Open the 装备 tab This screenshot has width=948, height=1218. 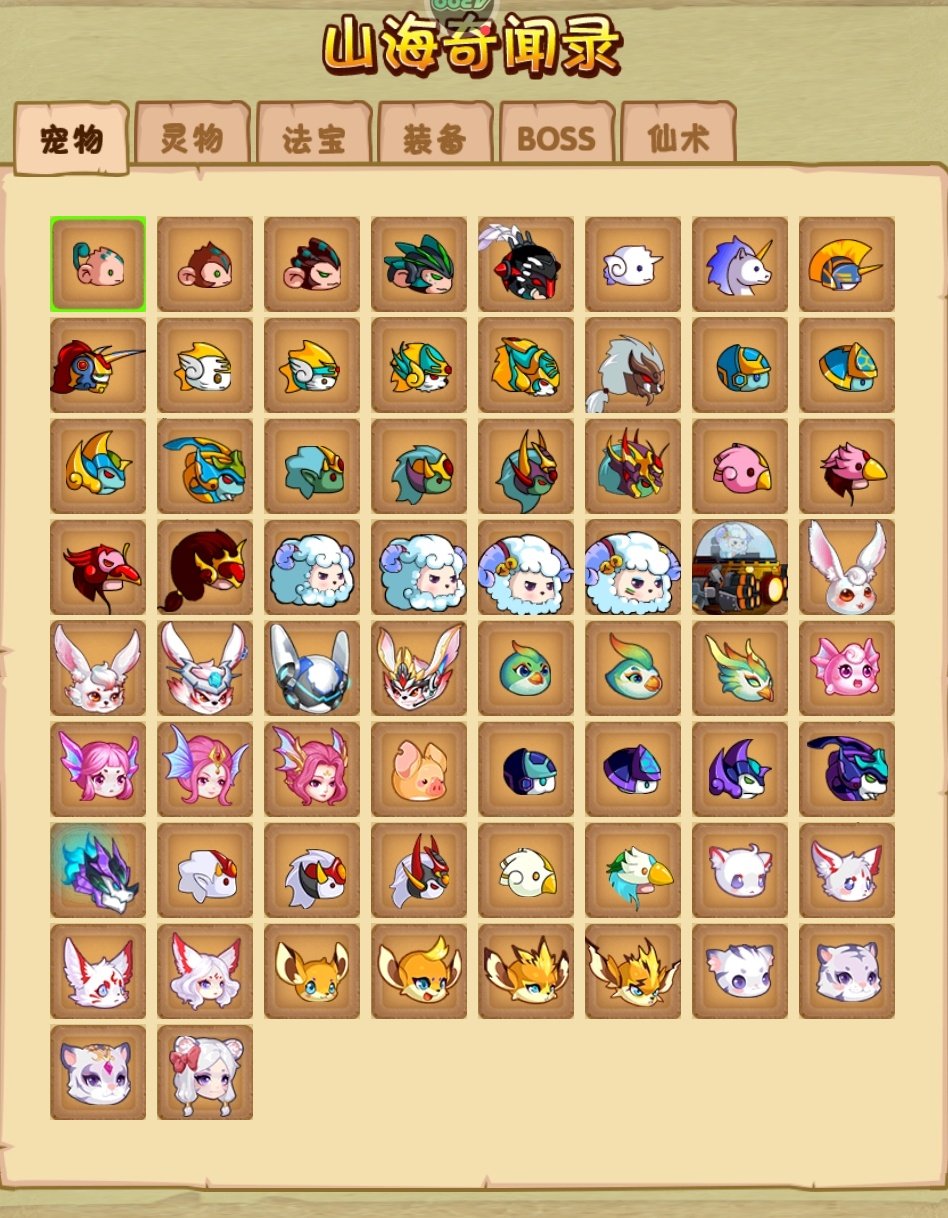point(435,138)
